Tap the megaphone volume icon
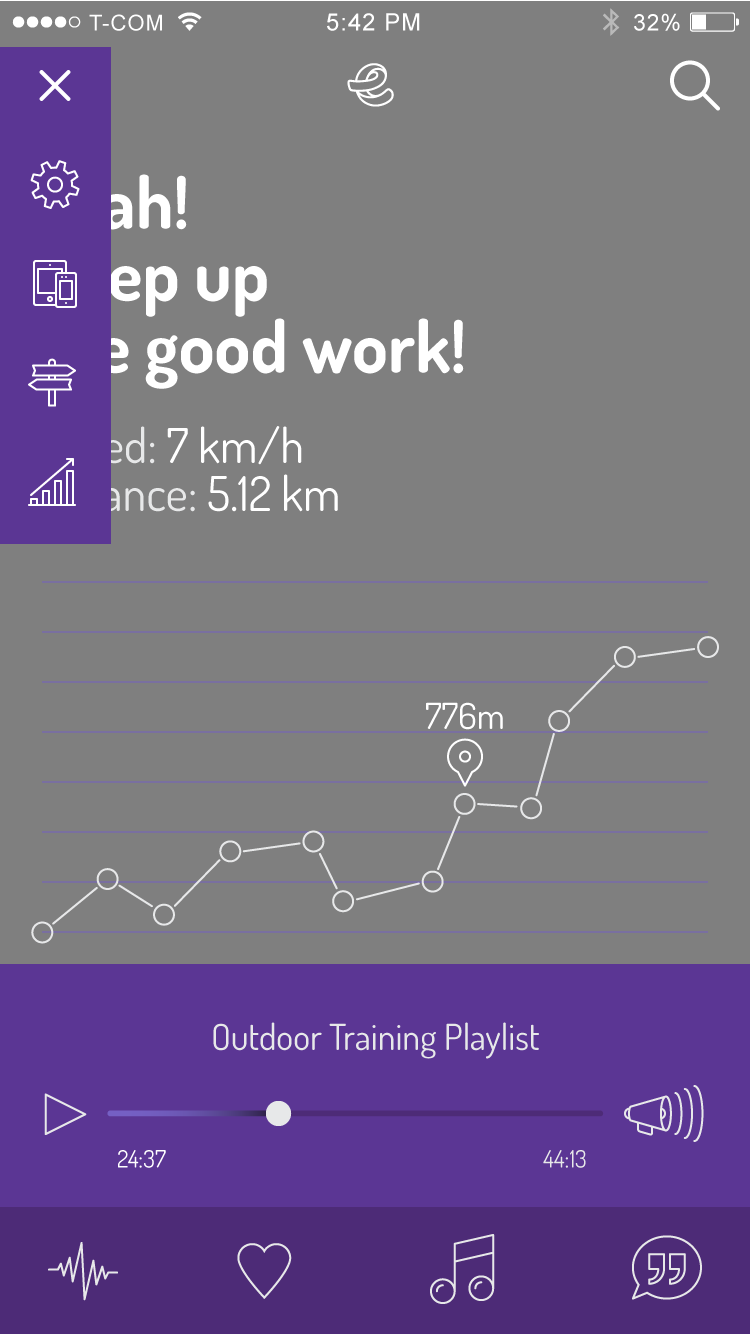 (x=664, y=1113)
